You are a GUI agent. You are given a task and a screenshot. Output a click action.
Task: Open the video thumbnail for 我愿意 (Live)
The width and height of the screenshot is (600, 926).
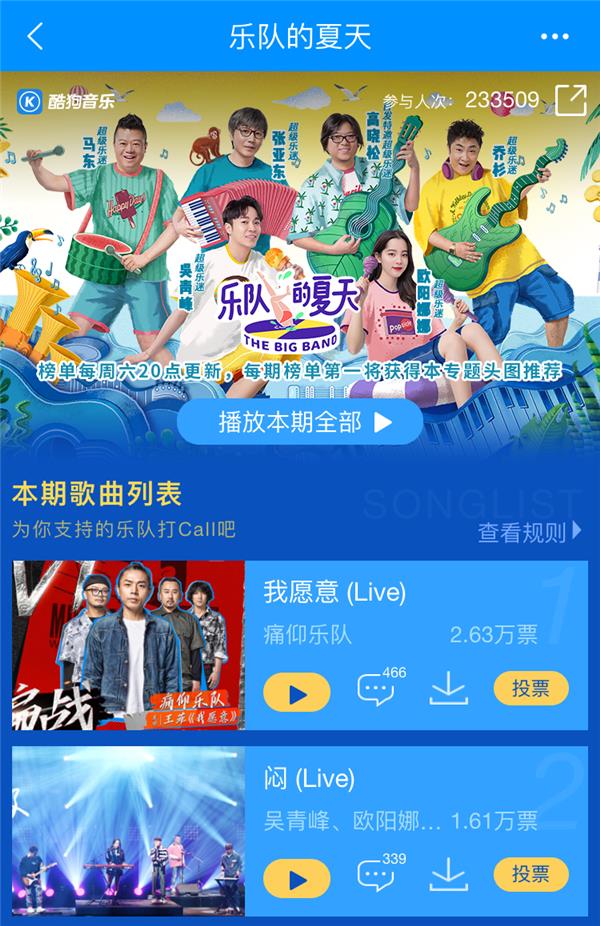[128, 645]
